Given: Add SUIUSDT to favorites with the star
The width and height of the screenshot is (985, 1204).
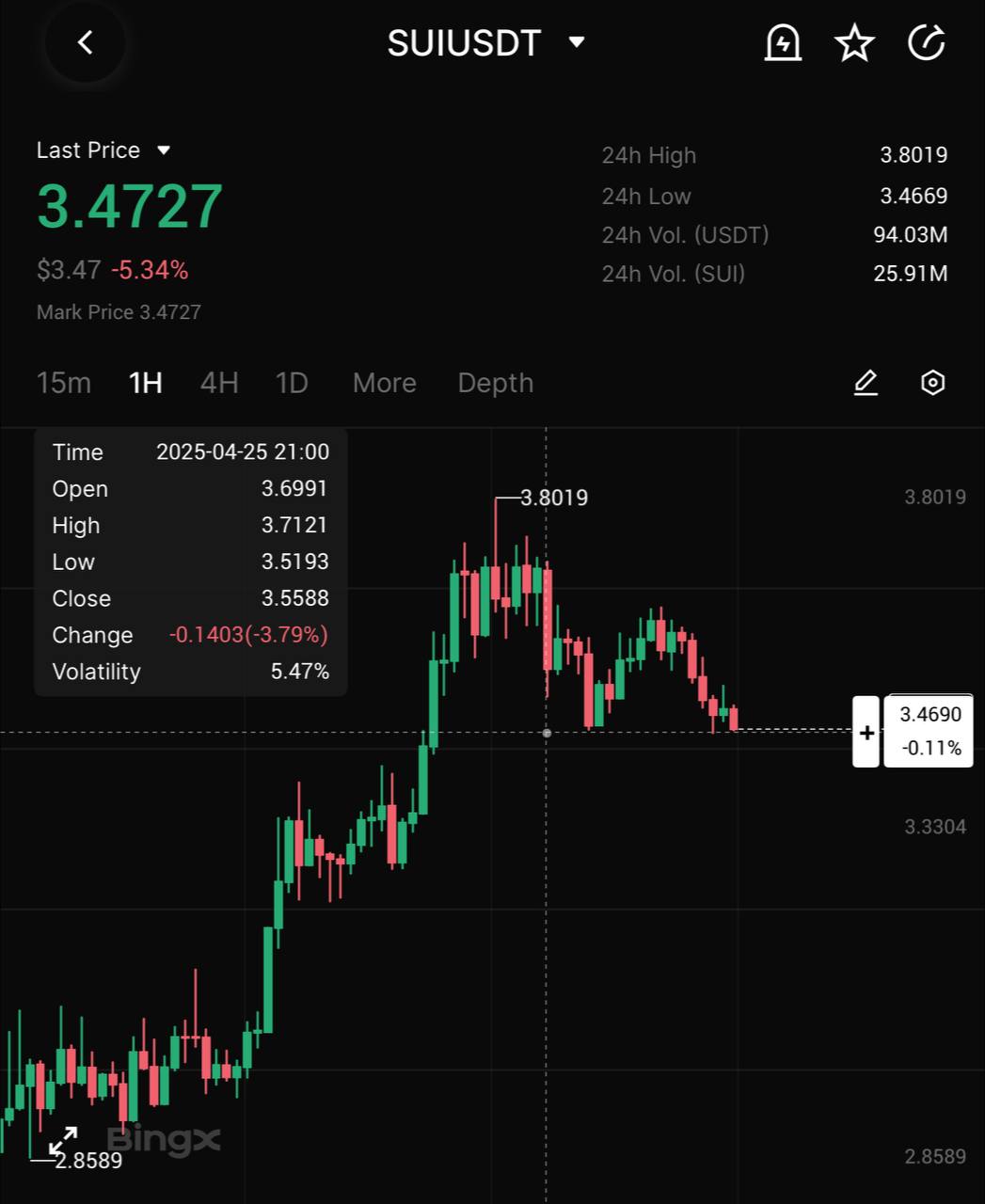Looking at the screenshot, I should 854,42.
